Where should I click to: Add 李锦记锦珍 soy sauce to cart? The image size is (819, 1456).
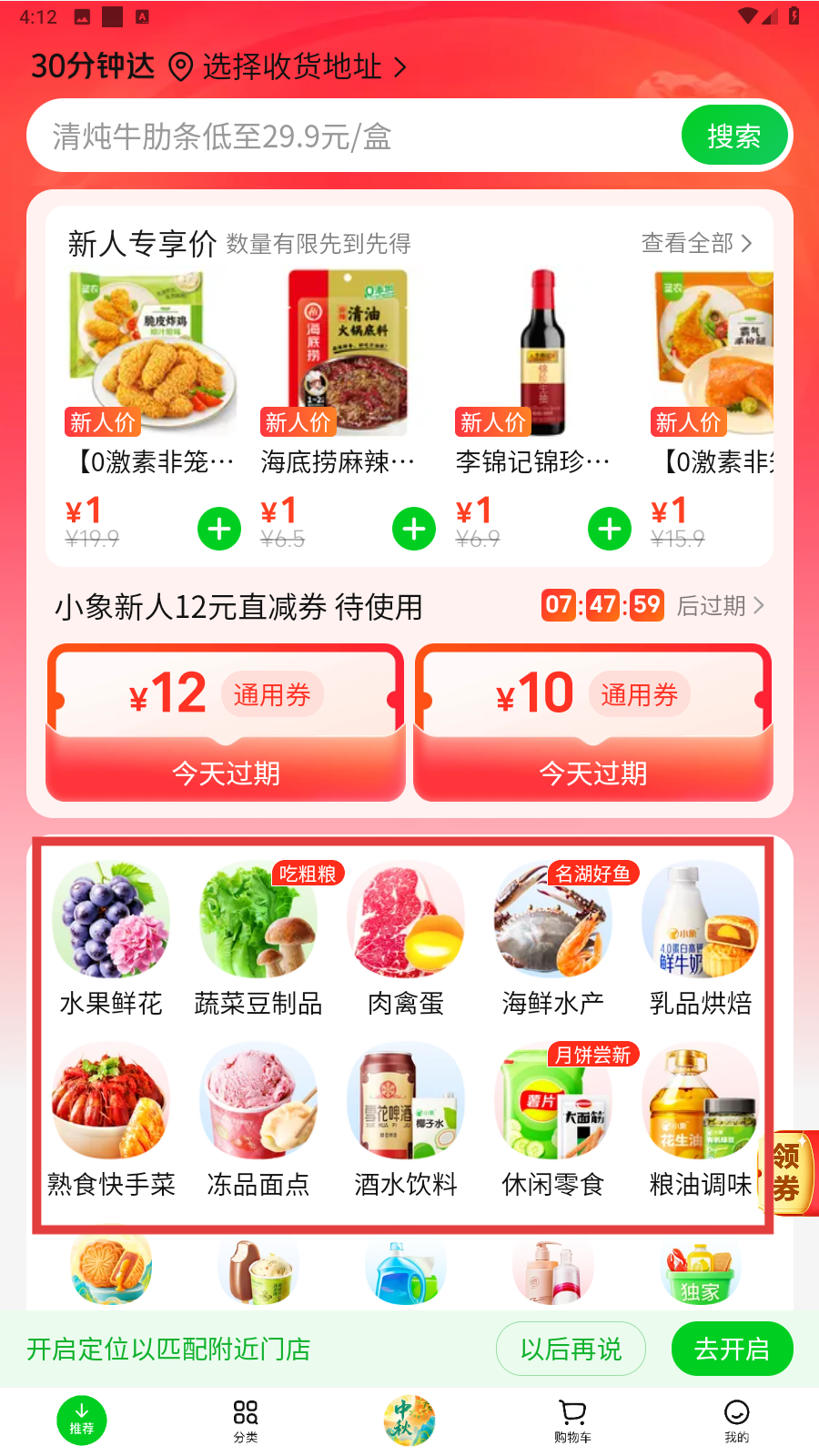609,529
